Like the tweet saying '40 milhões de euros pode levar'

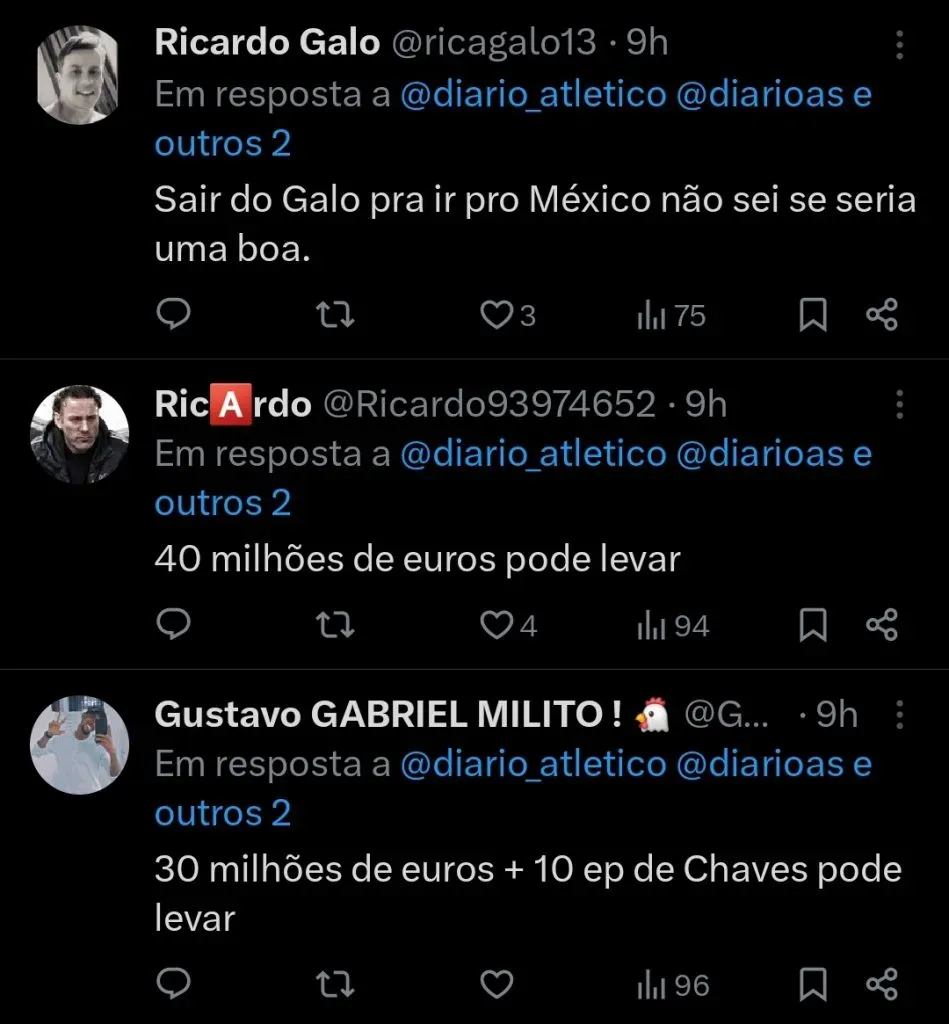[x=495, y=625]
